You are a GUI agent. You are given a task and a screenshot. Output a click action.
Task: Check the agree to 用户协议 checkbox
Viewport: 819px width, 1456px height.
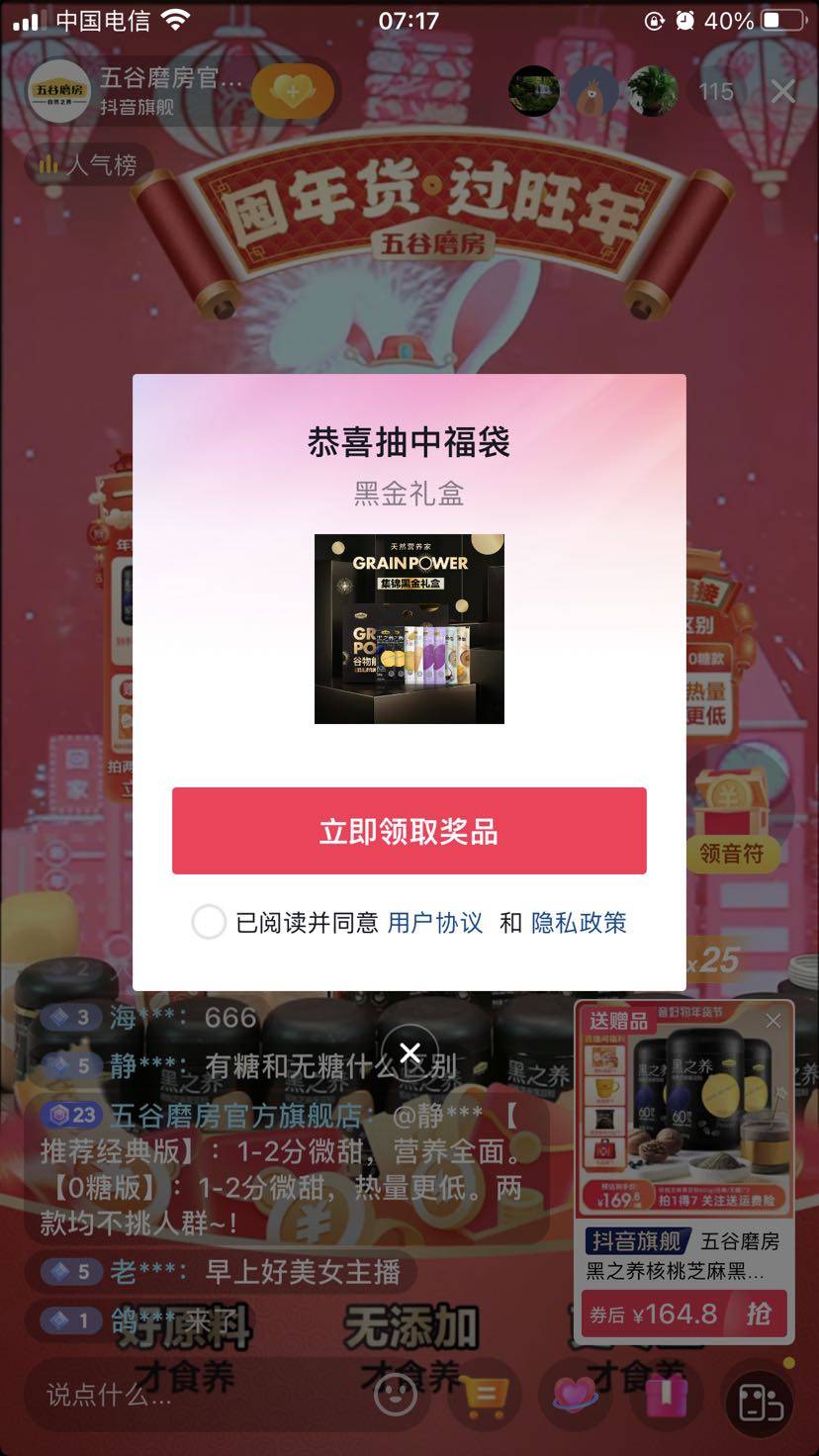tap(209, 922)
